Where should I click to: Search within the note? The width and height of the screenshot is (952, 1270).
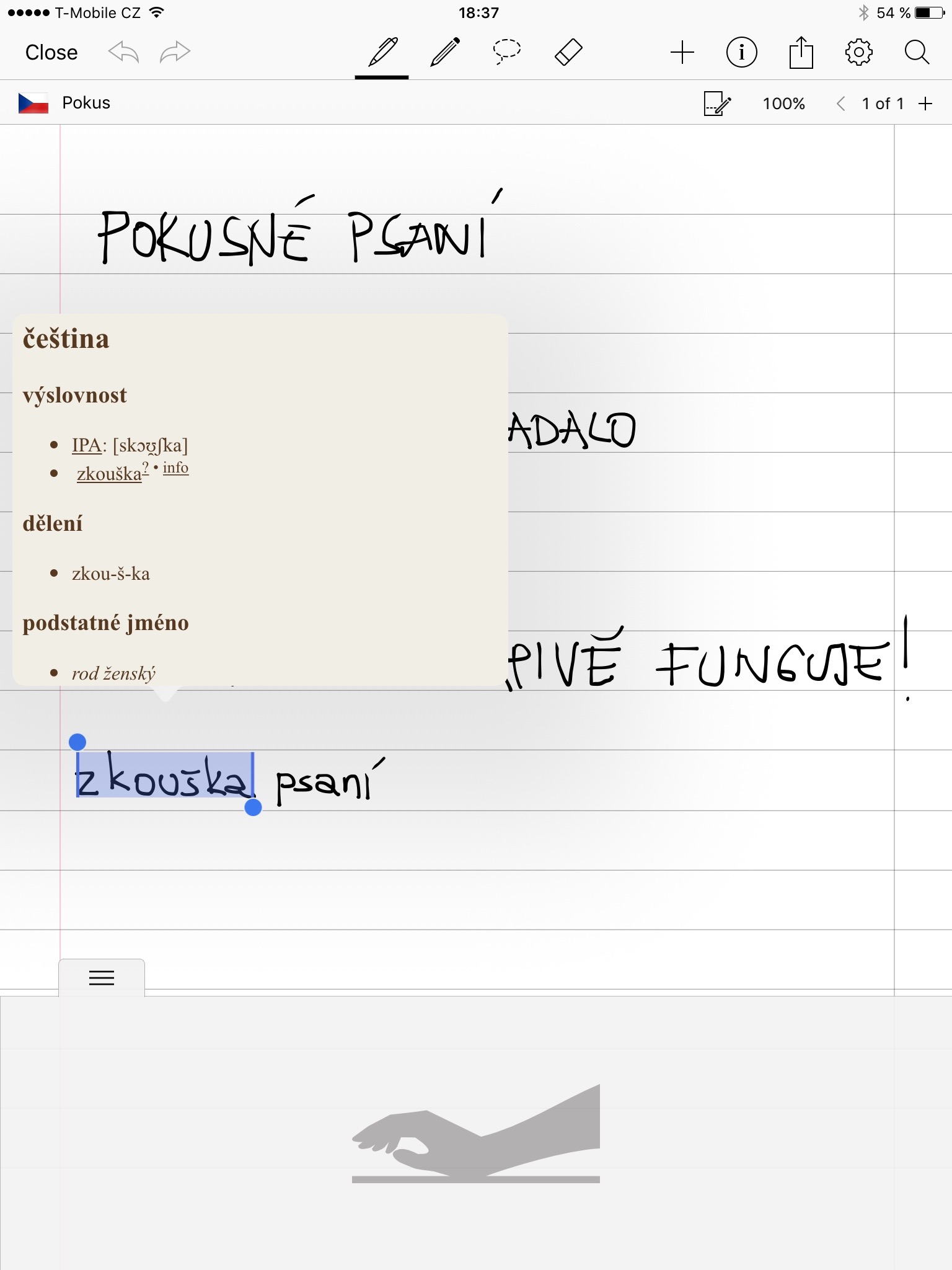[x=917, y=53]
